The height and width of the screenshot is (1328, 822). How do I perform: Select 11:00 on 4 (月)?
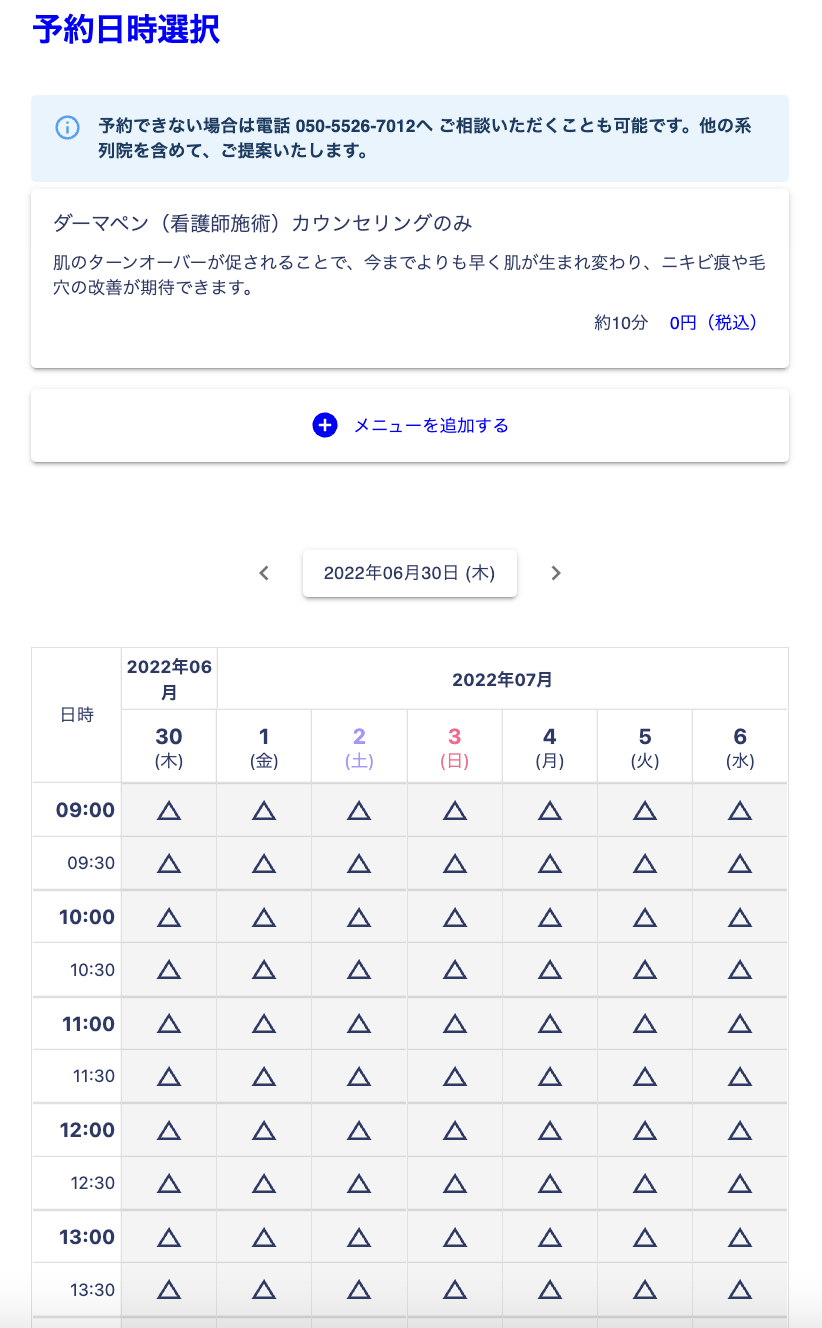[x=549, y=1024]
